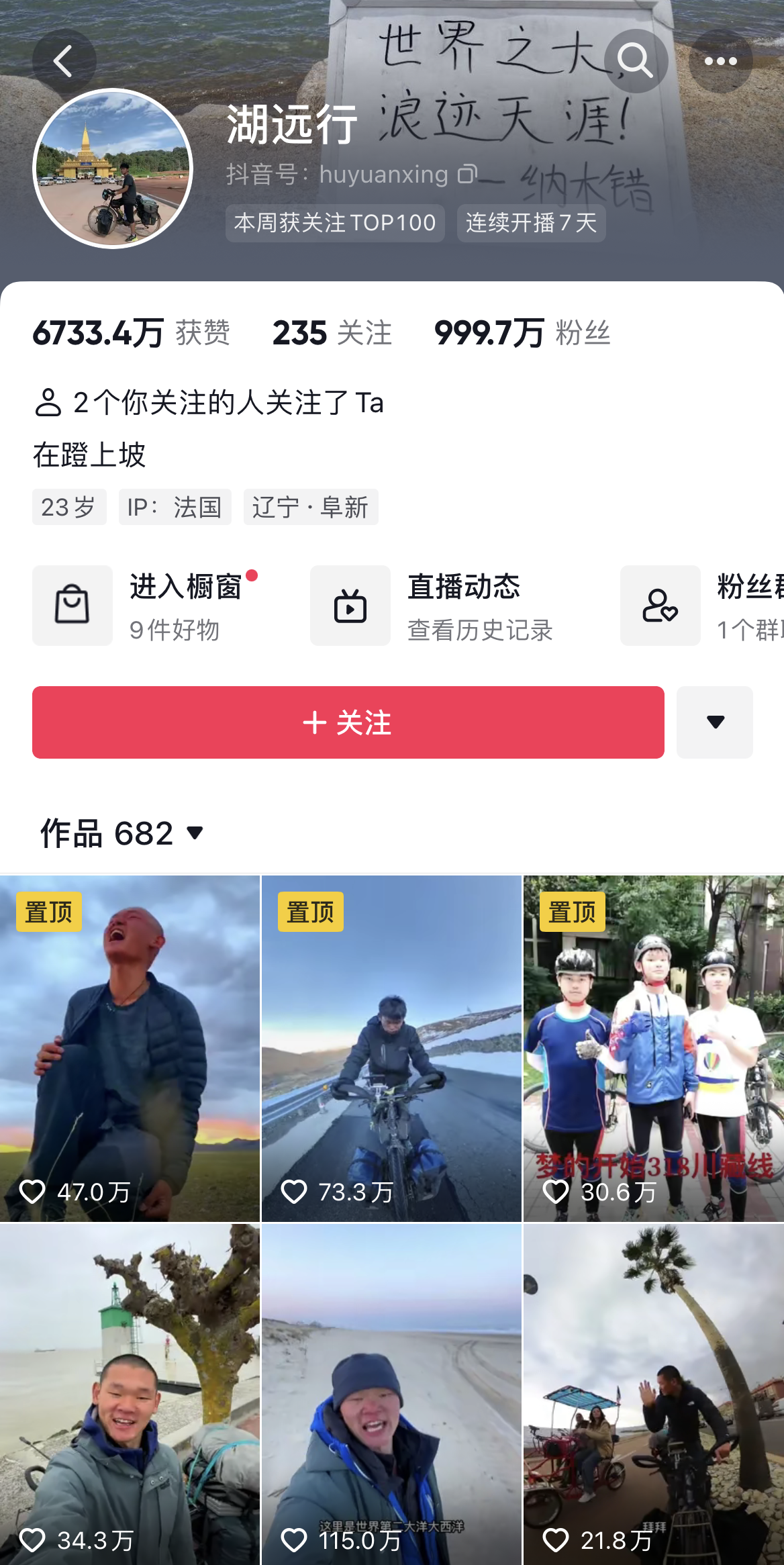View the 999.7万 粉丝 followers list
784x1565 pixels.
522,333
